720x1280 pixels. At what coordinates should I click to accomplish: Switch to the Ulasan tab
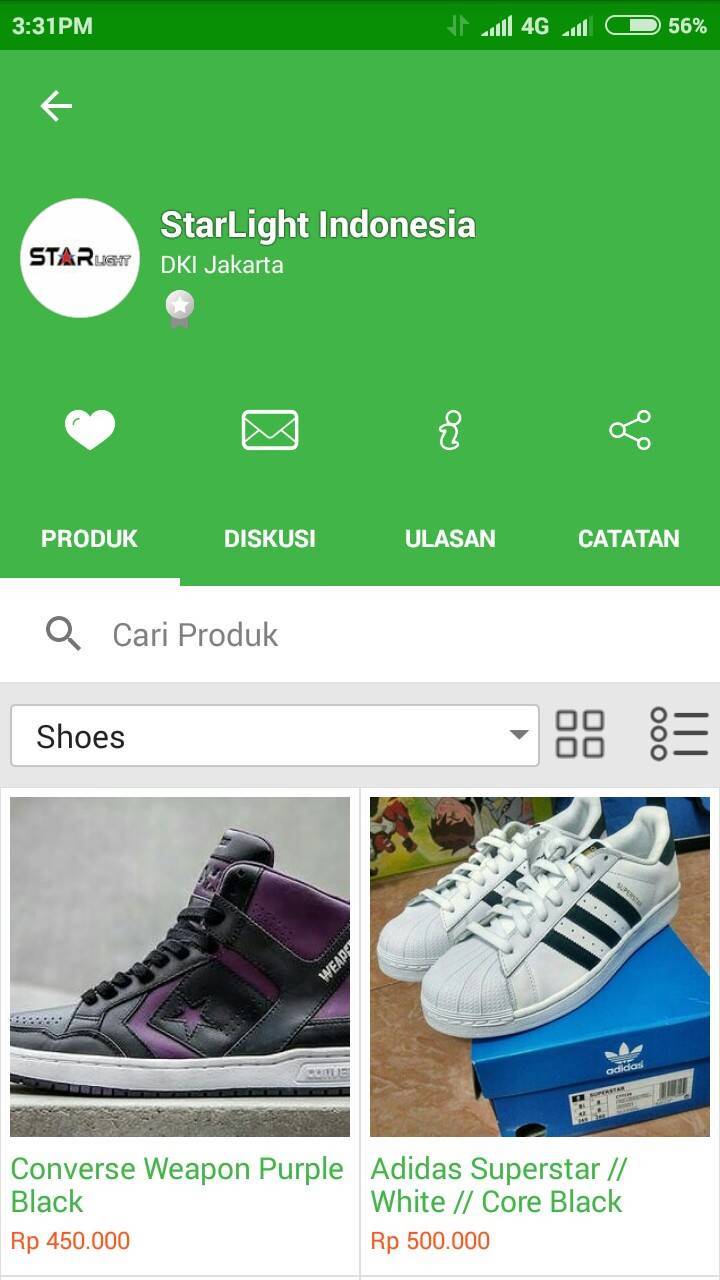tap(450, 538)
